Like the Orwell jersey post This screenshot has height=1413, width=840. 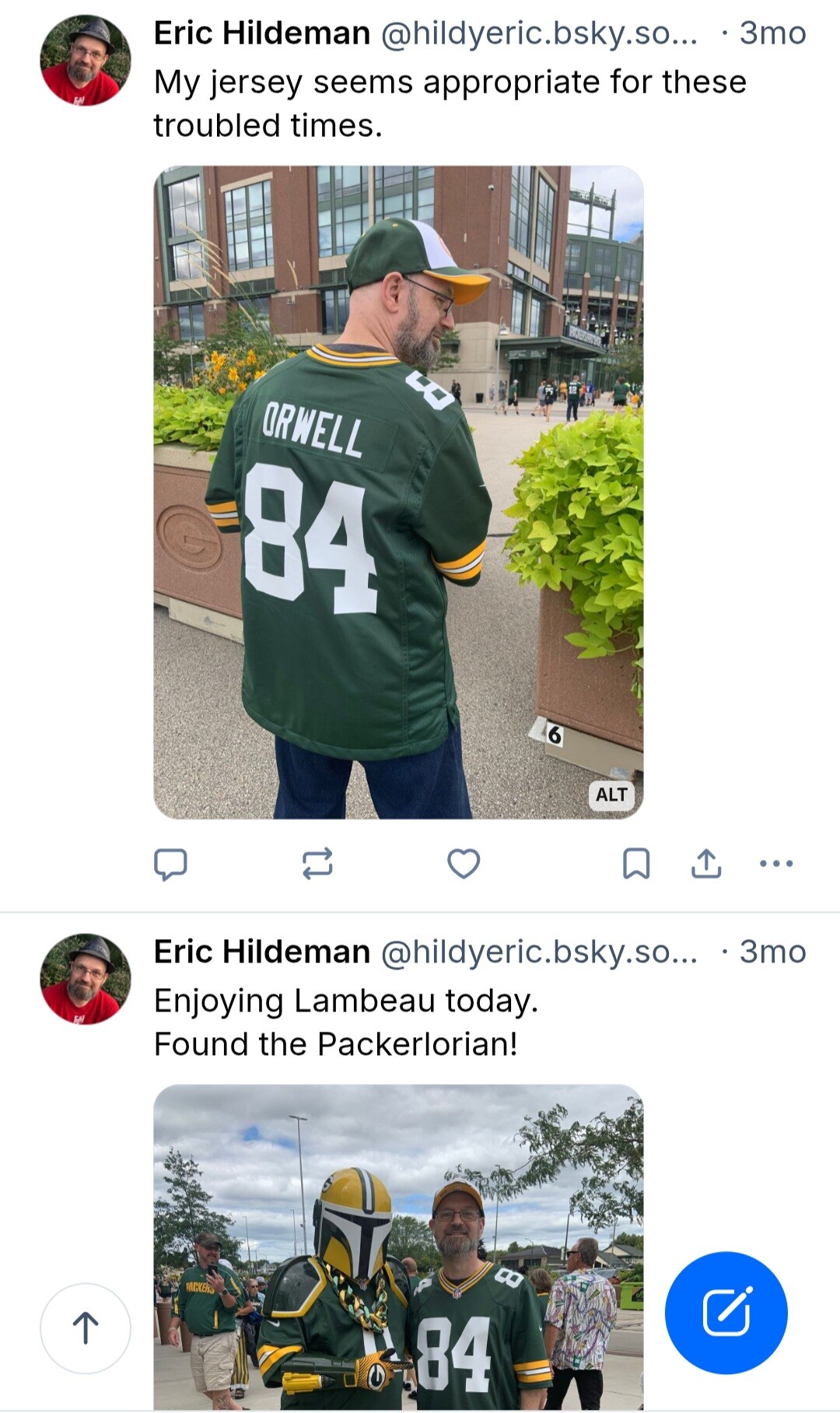464,864
